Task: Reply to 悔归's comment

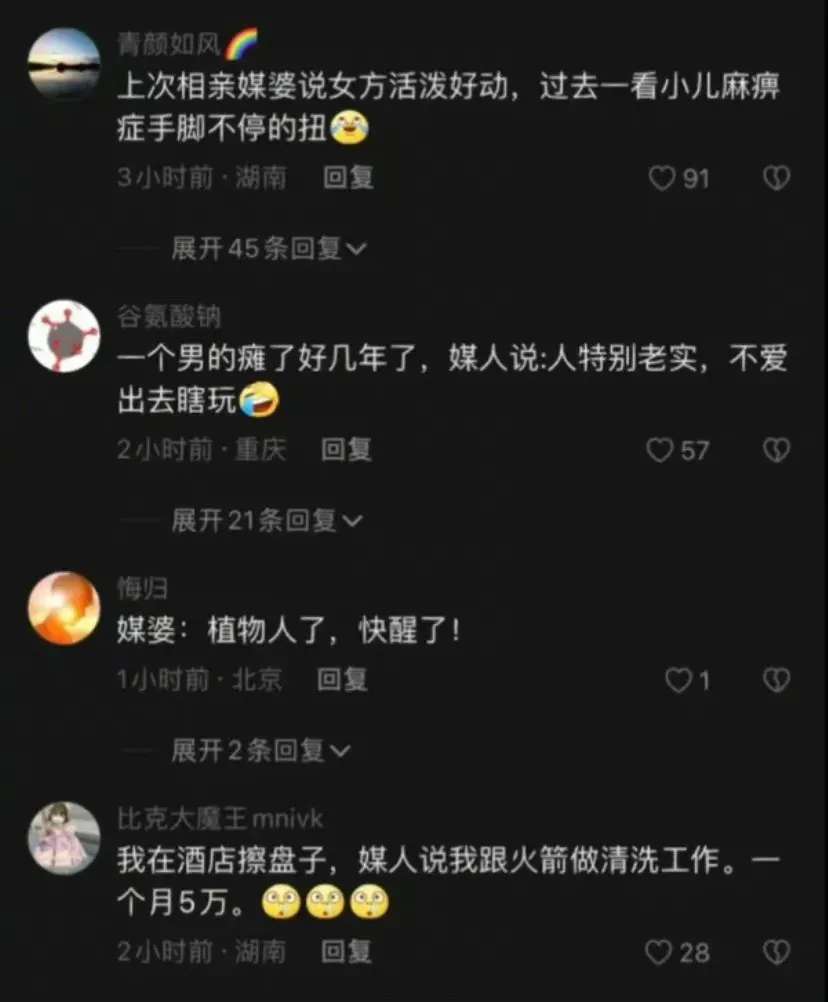Action: pos(342,680)
